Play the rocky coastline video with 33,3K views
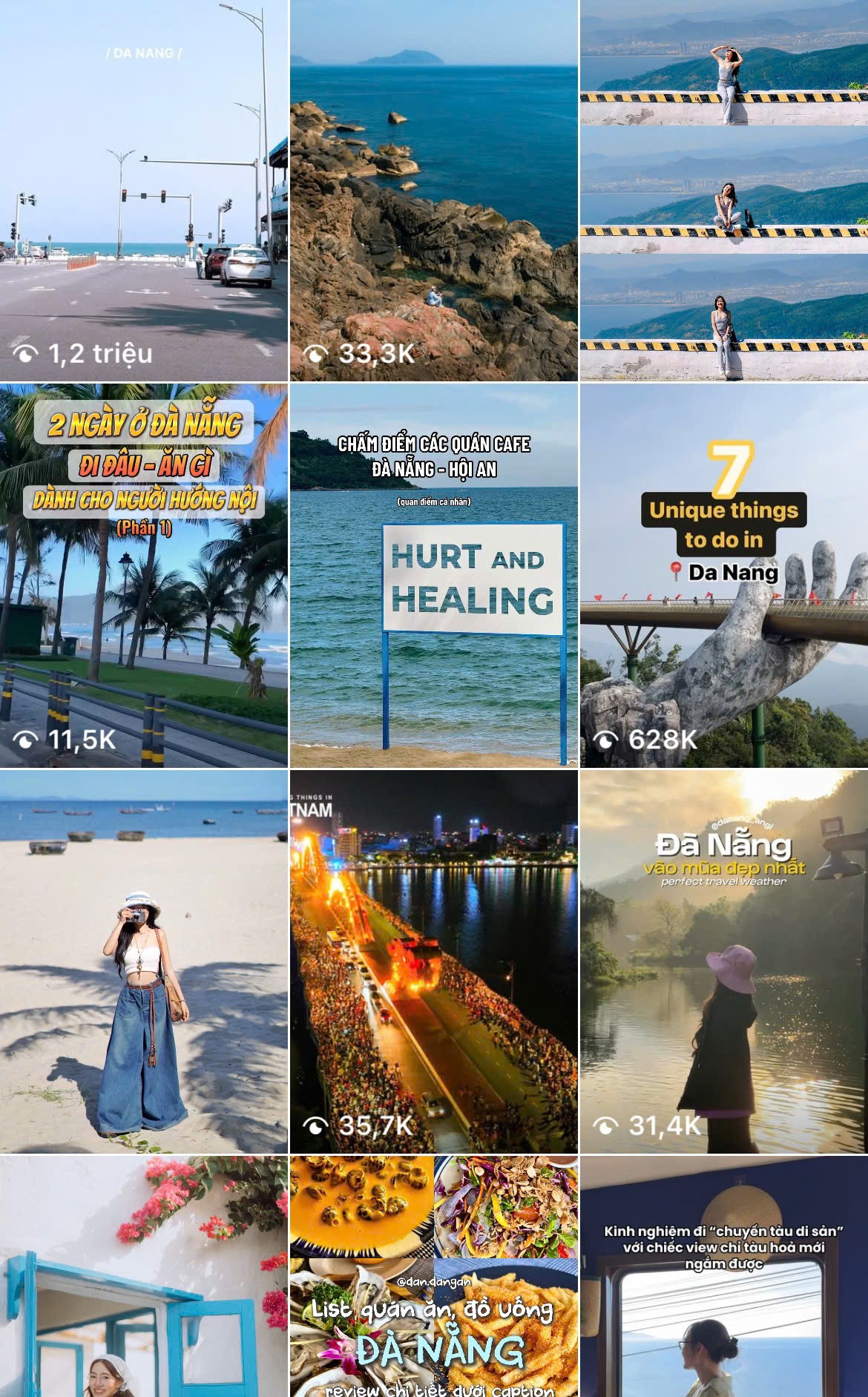 tap(433, 191)
